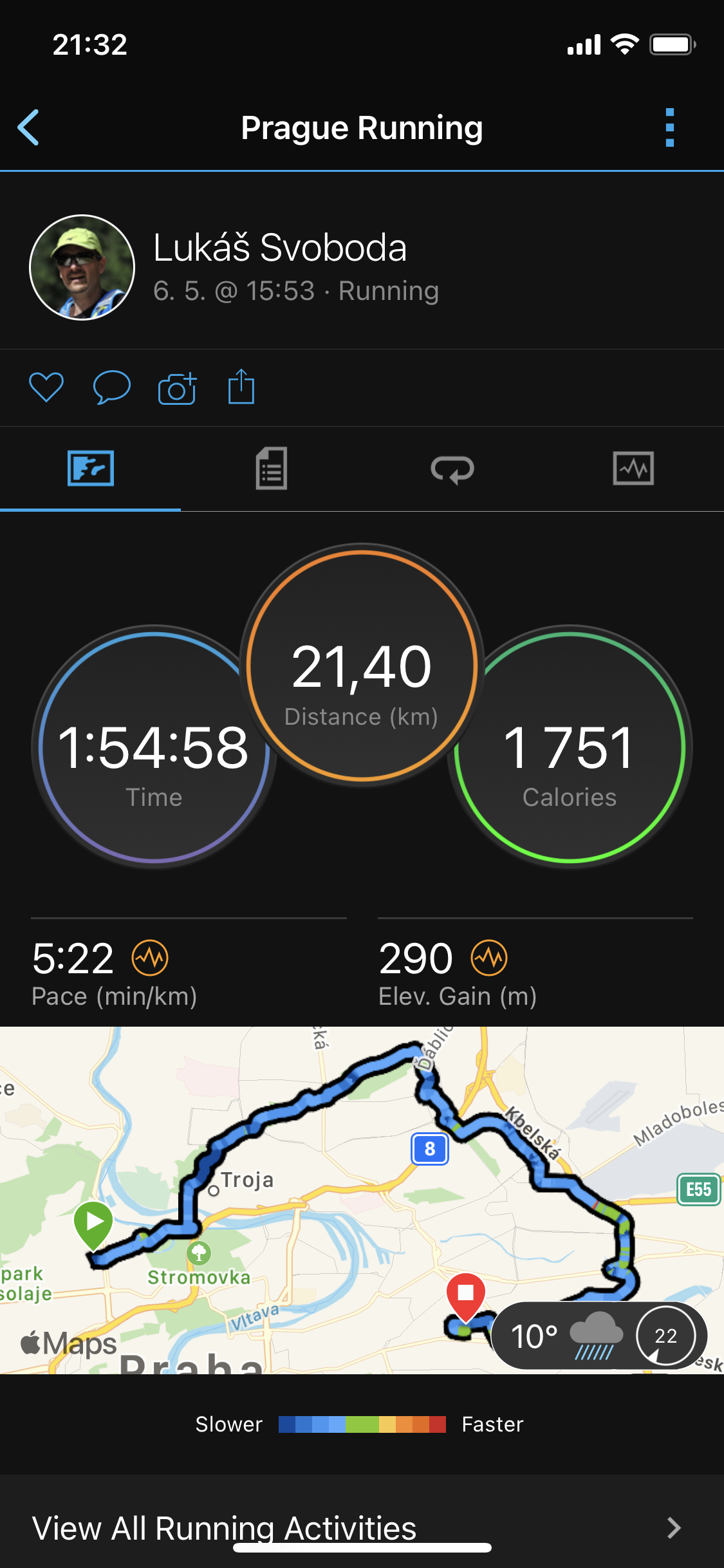Switch to the laps tab
This screenshot has width=724, height=1568.
(x=452, y=469)
